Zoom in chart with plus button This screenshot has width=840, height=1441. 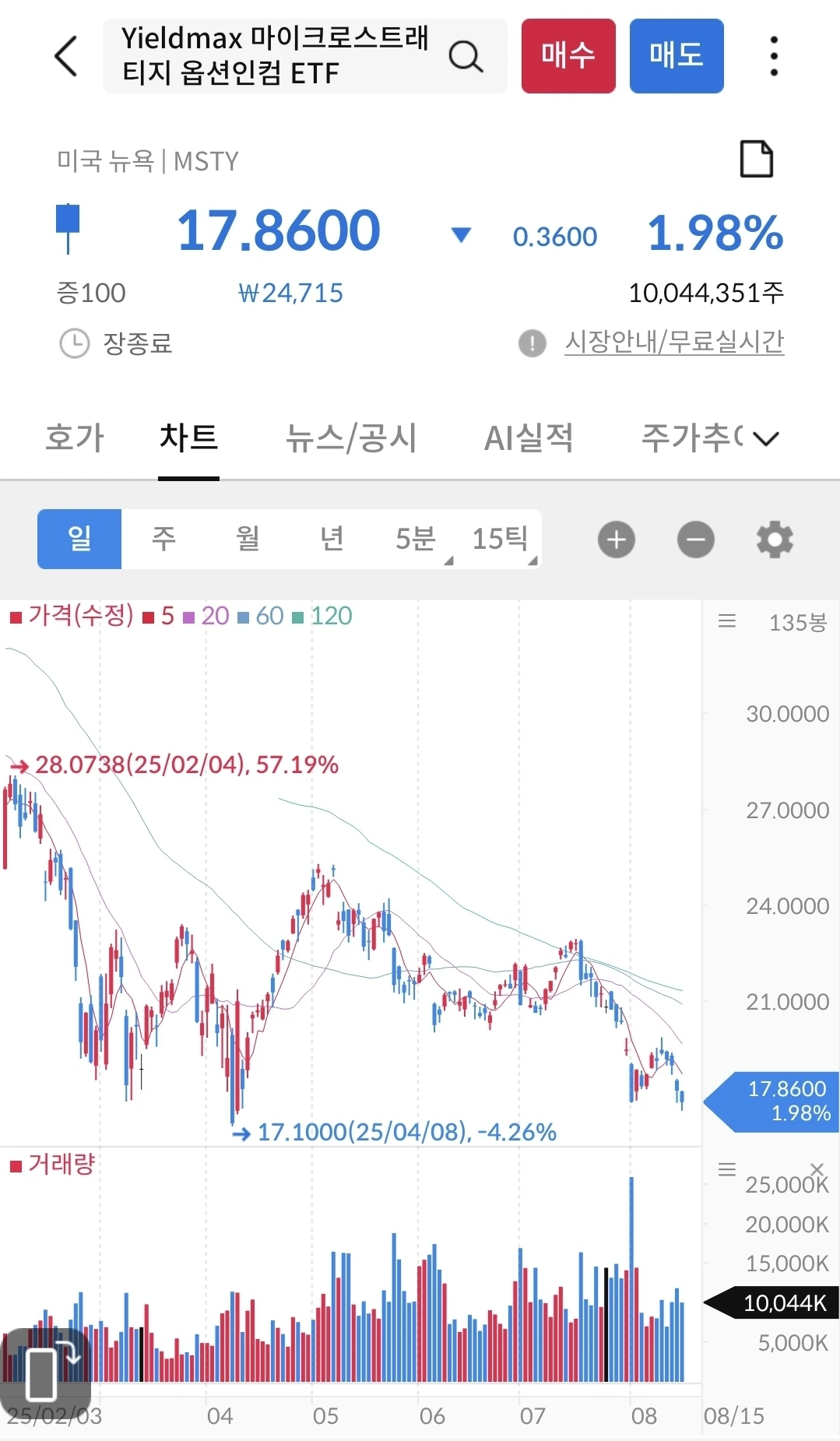617,539
